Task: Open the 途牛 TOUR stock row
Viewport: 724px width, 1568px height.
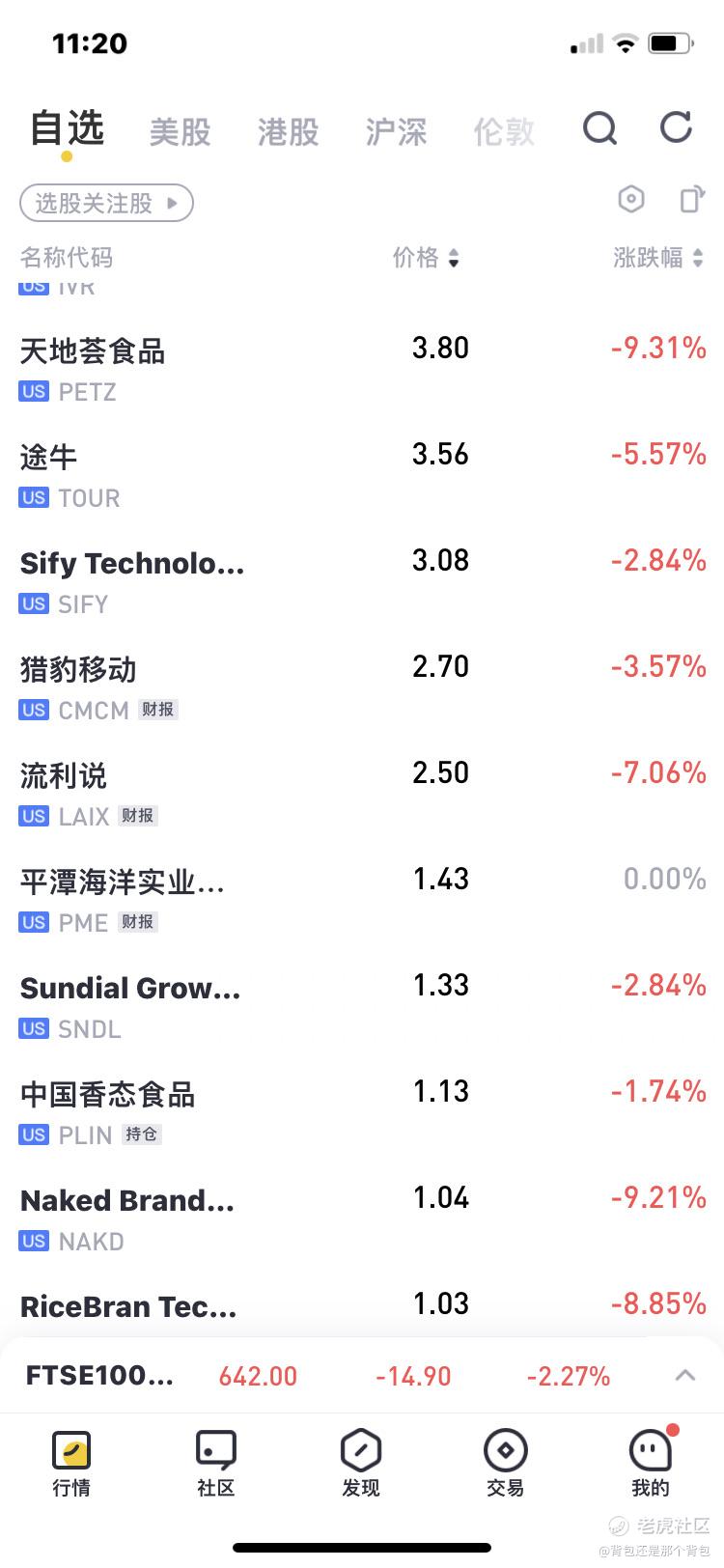Action: [x=362, y=475]
